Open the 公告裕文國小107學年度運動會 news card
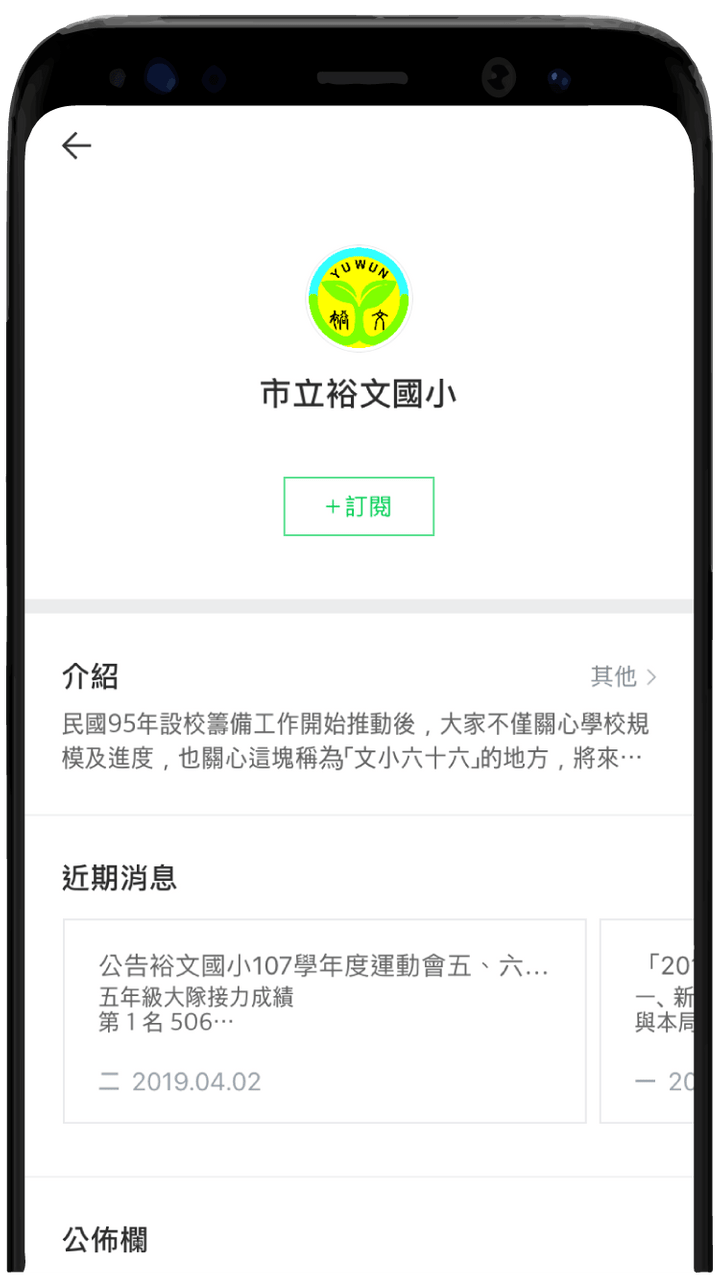720x1281 pixels. (x=324, y=1020)
